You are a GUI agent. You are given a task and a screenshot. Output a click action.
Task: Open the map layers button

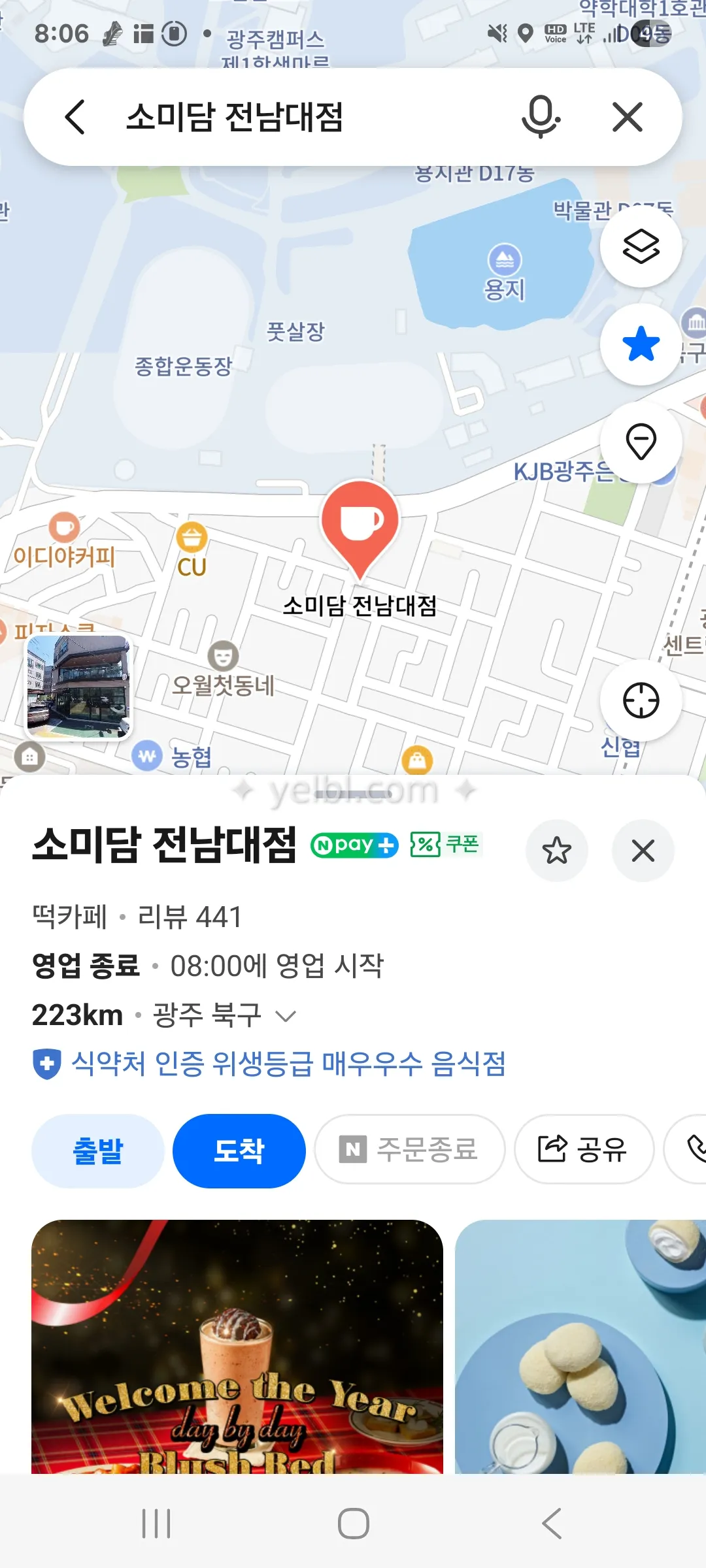tap(641, 247)
